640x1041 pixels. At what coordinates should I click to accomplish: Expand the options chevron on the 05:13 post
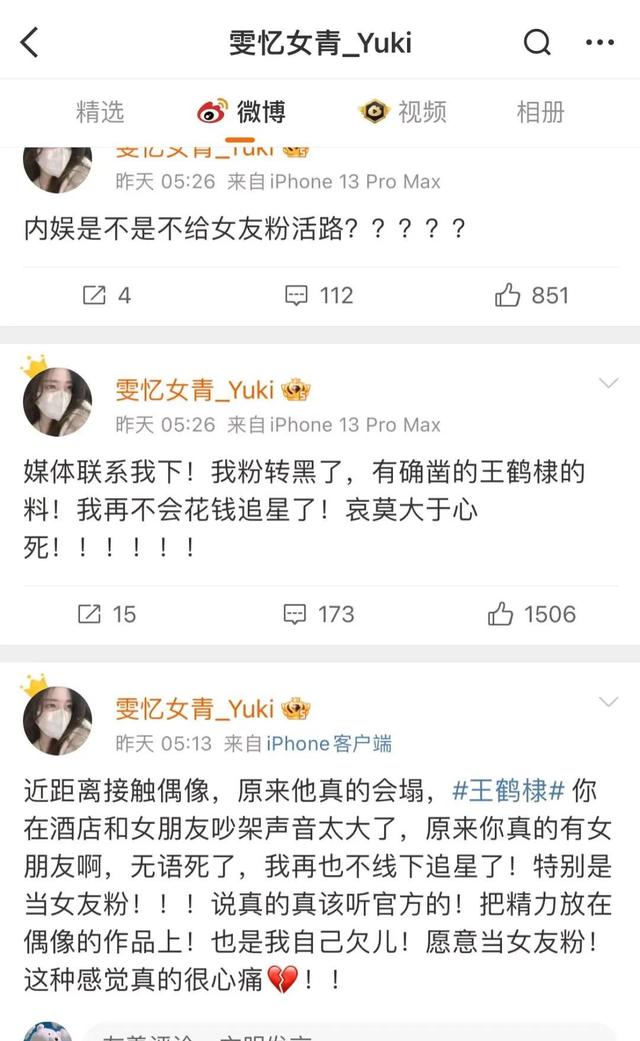[608, 701]
